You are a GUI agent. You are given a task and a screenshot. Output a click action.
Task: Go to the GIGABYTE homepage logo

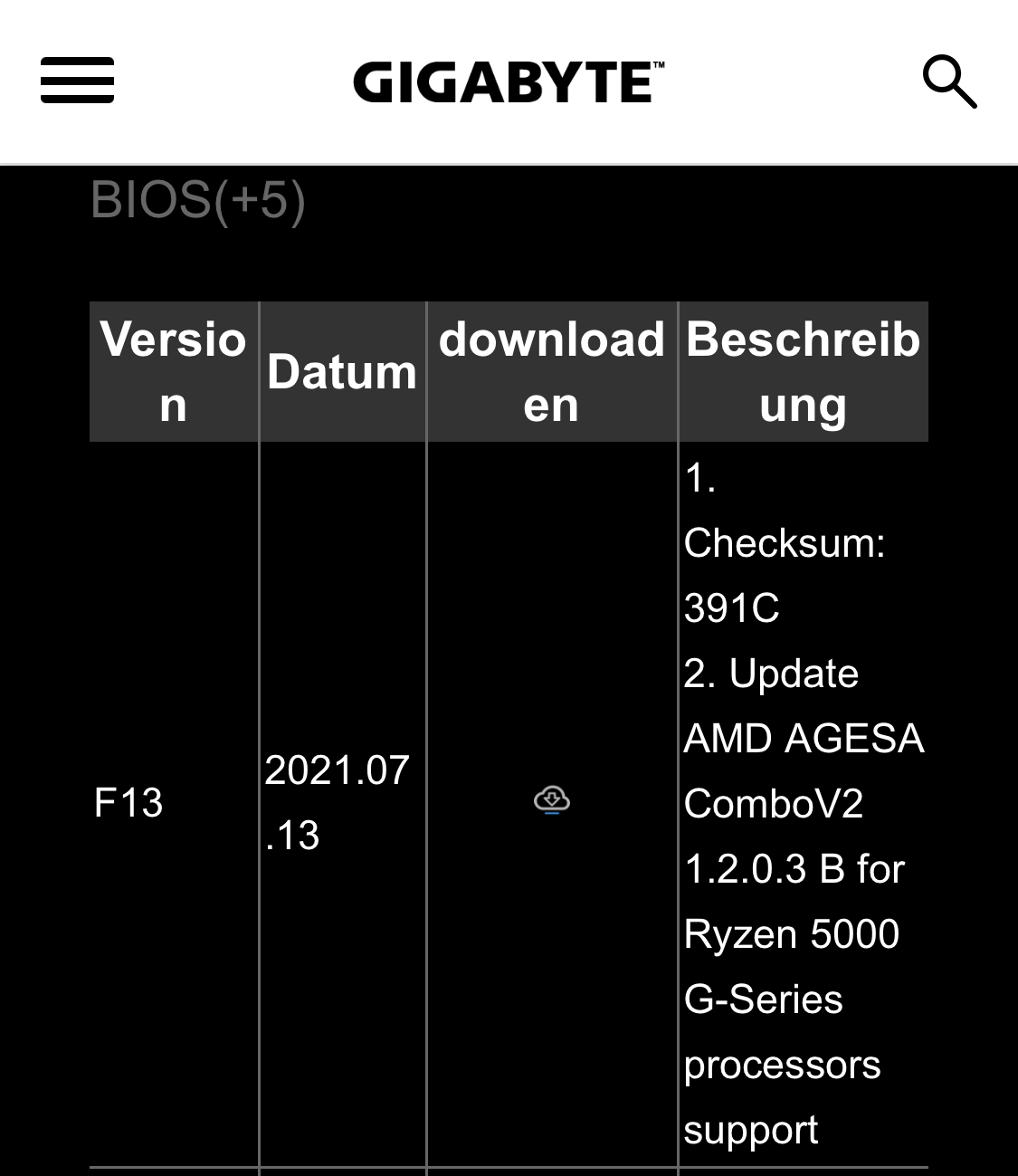pos(509,82)
